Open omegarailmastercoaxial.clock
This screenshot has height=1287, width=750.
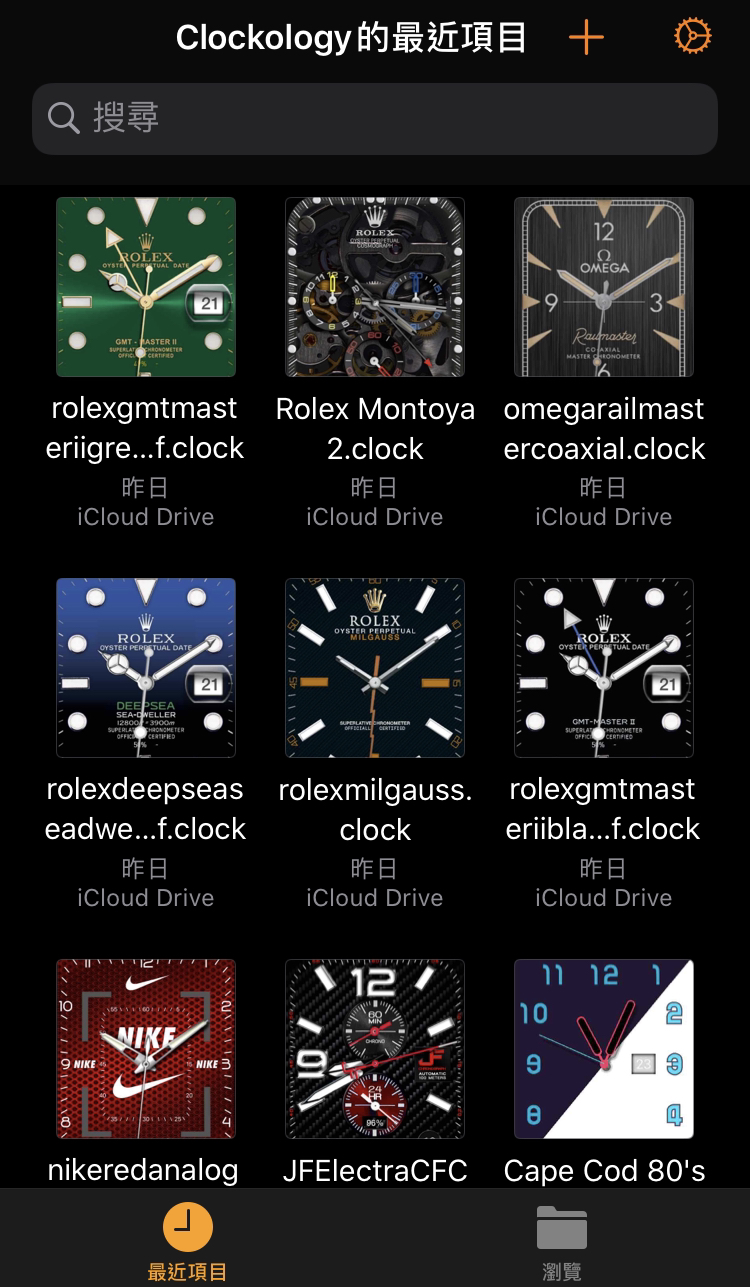pos(604,287)
